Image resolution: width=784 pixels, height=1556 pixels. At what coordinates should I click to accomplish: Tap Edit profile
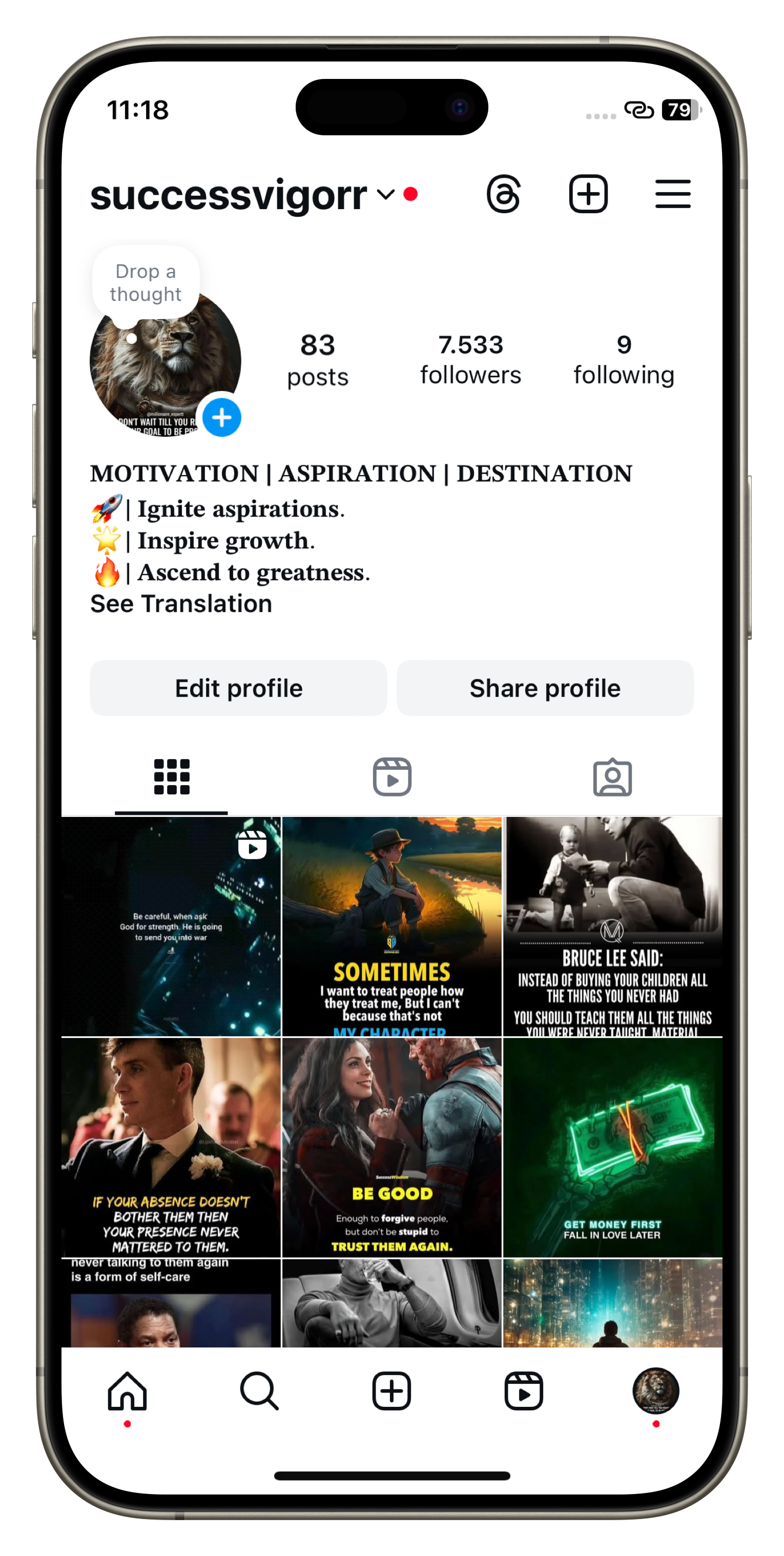(239, 688)
